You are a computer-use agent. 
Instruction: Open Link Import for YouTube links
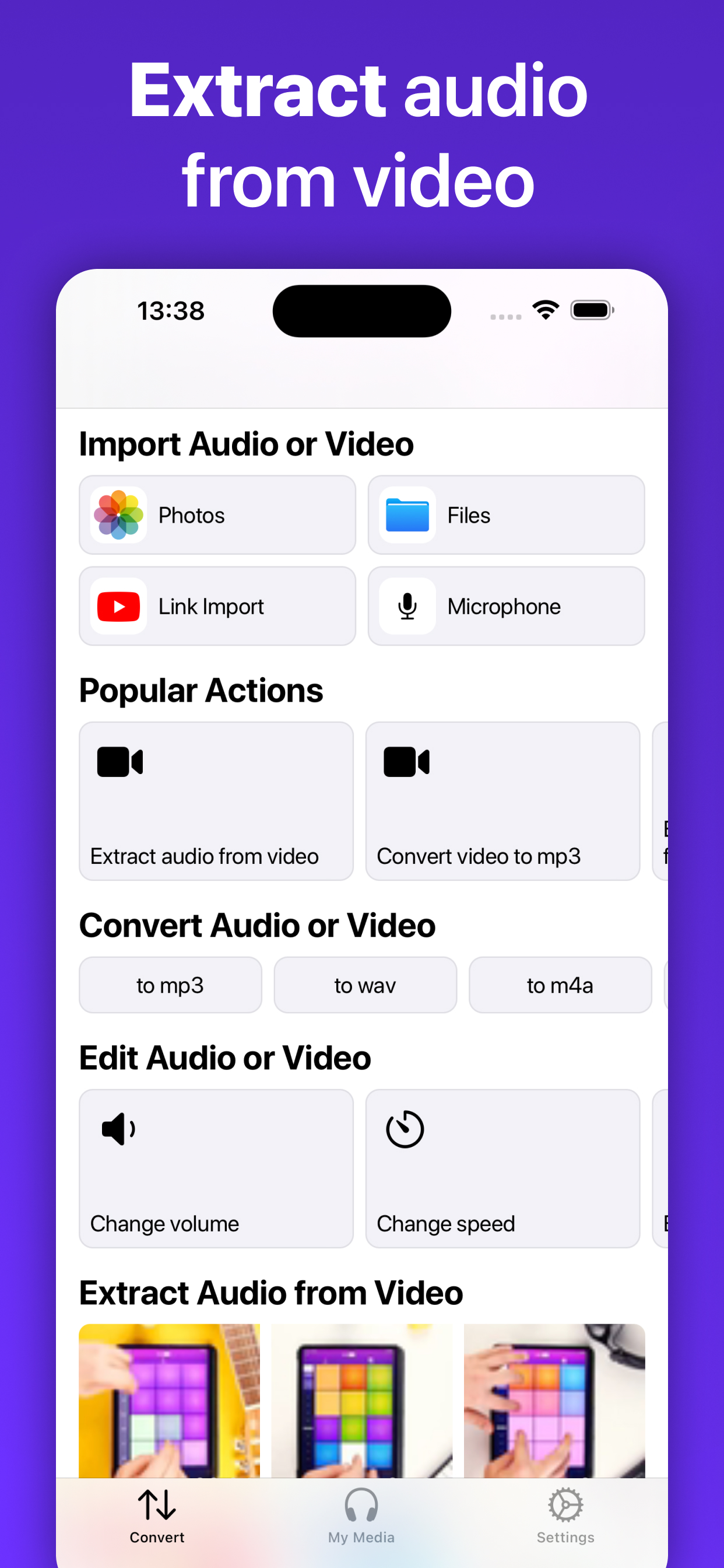(217, 605)
